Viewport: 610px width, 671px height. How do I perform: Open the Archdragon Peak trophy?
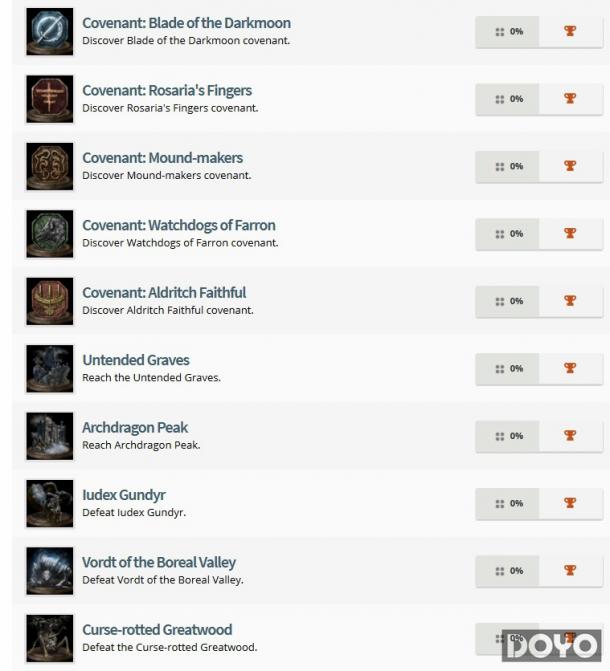pyautogui.click(x=134, y=428)
